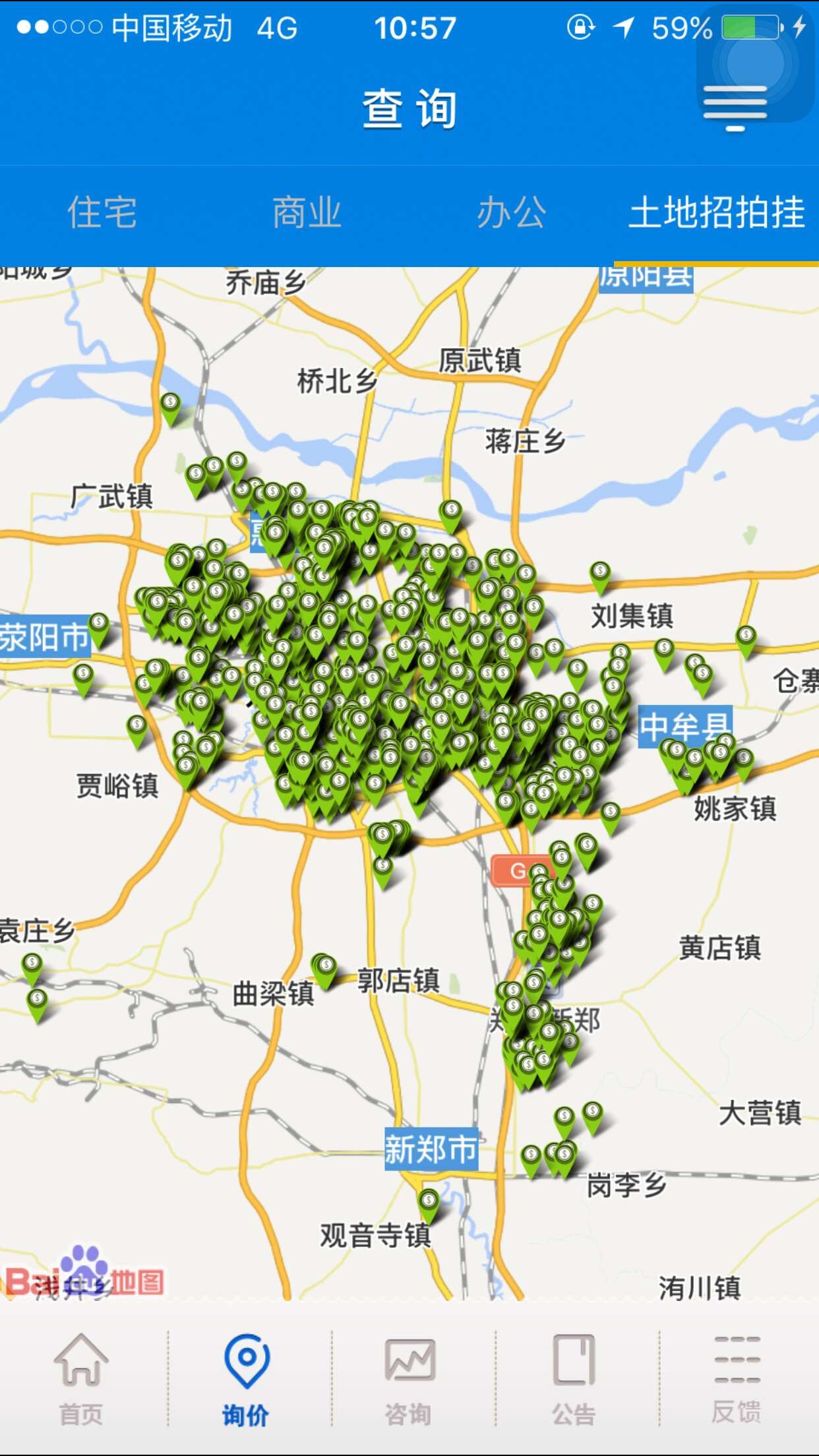Tap the land marker near 观音寺镇
This screenshot has height=1456, width=819.
coord(429,1202)
